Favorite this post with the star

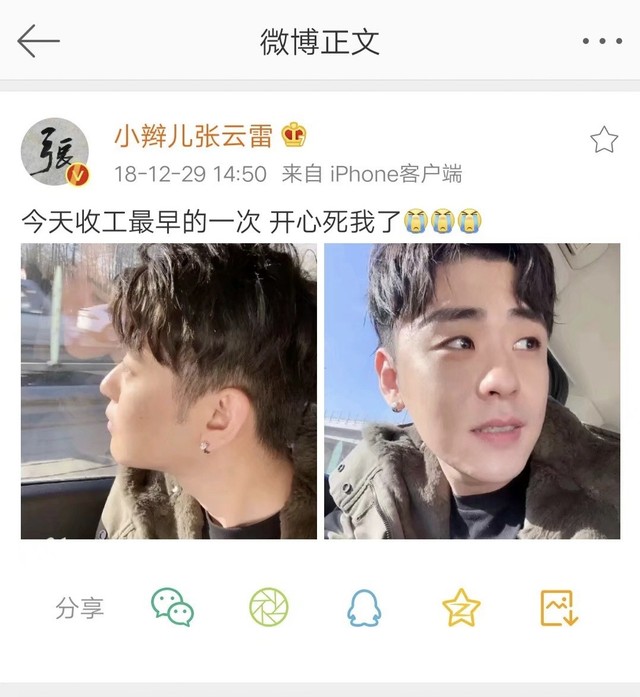click(604, 140)
